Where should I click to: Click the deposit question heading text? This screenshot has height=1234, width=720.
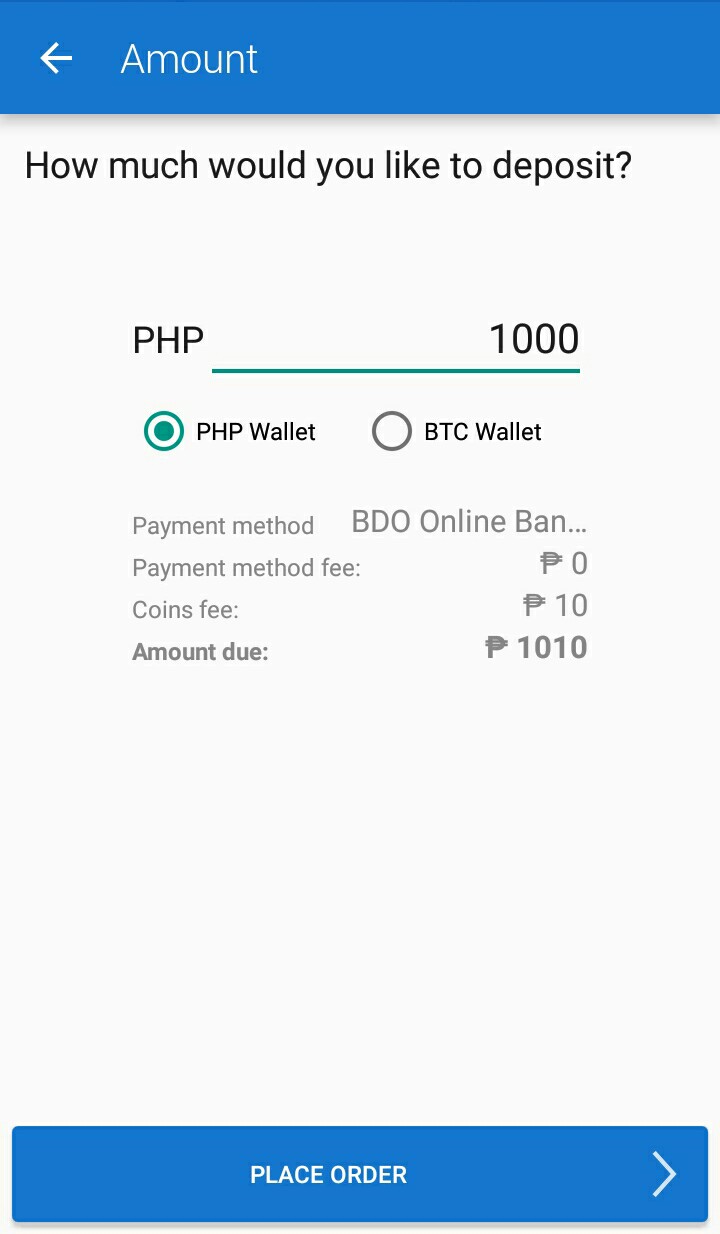click(328, 164)
